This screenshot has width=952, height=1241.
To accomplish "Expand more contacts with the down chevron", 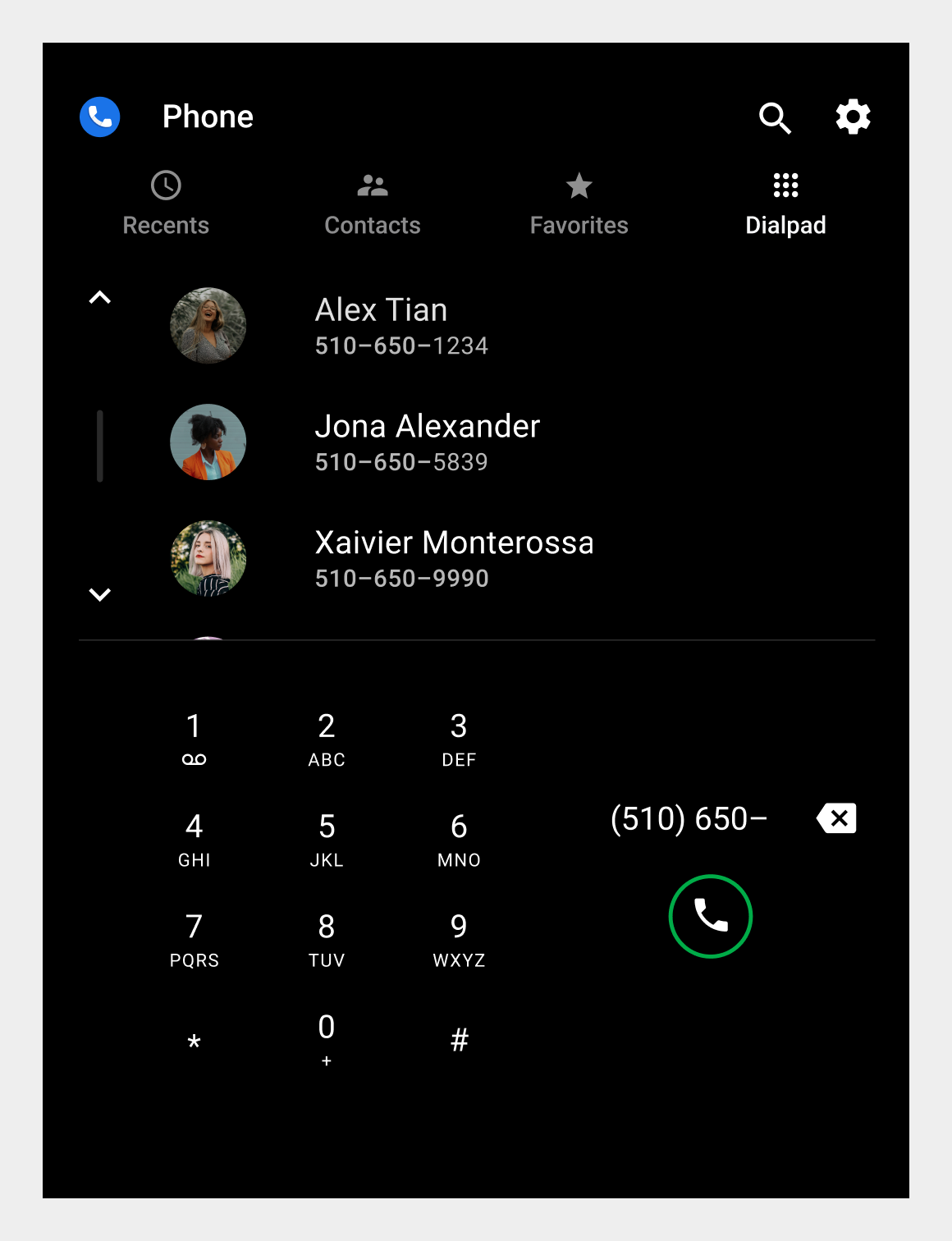I will click(x=100, y=594).
